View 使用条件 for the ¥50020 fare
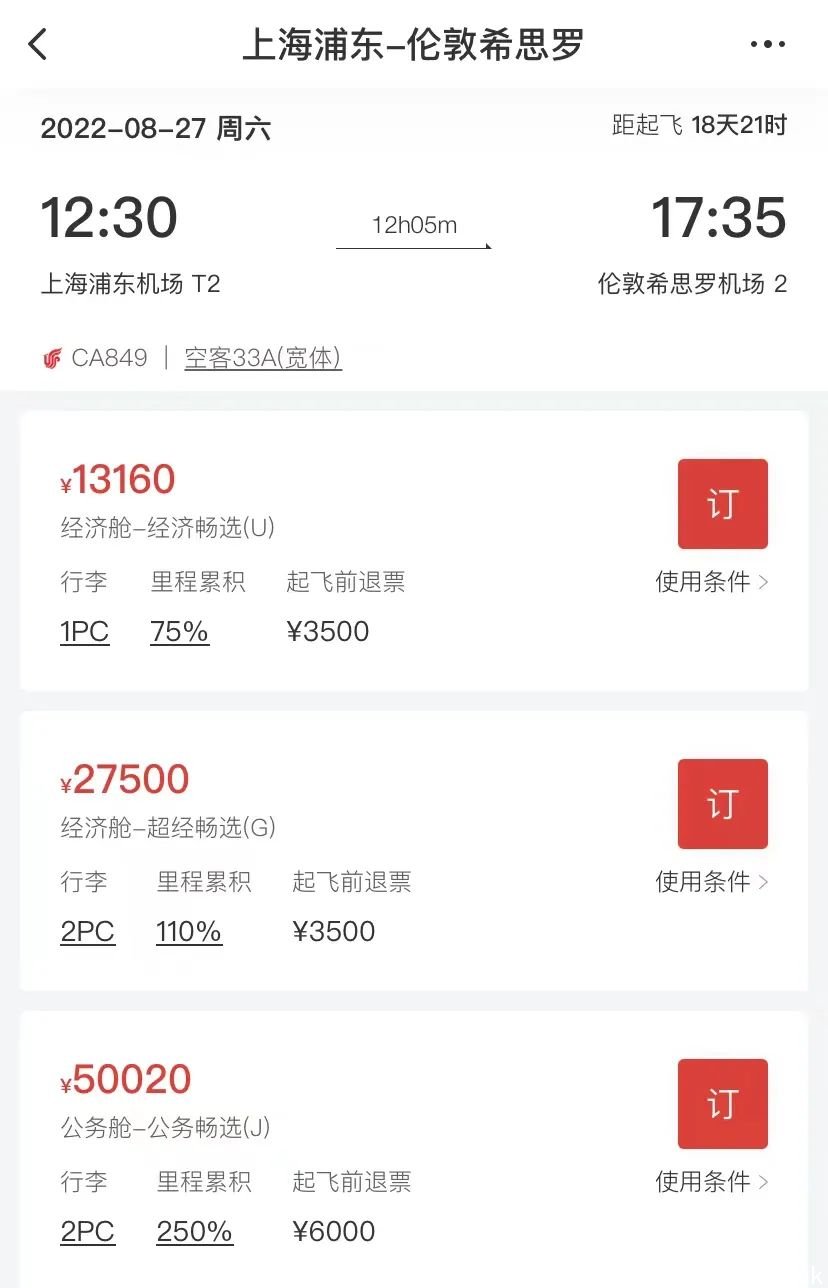Screen dimensions: 828x1288 711,1182
